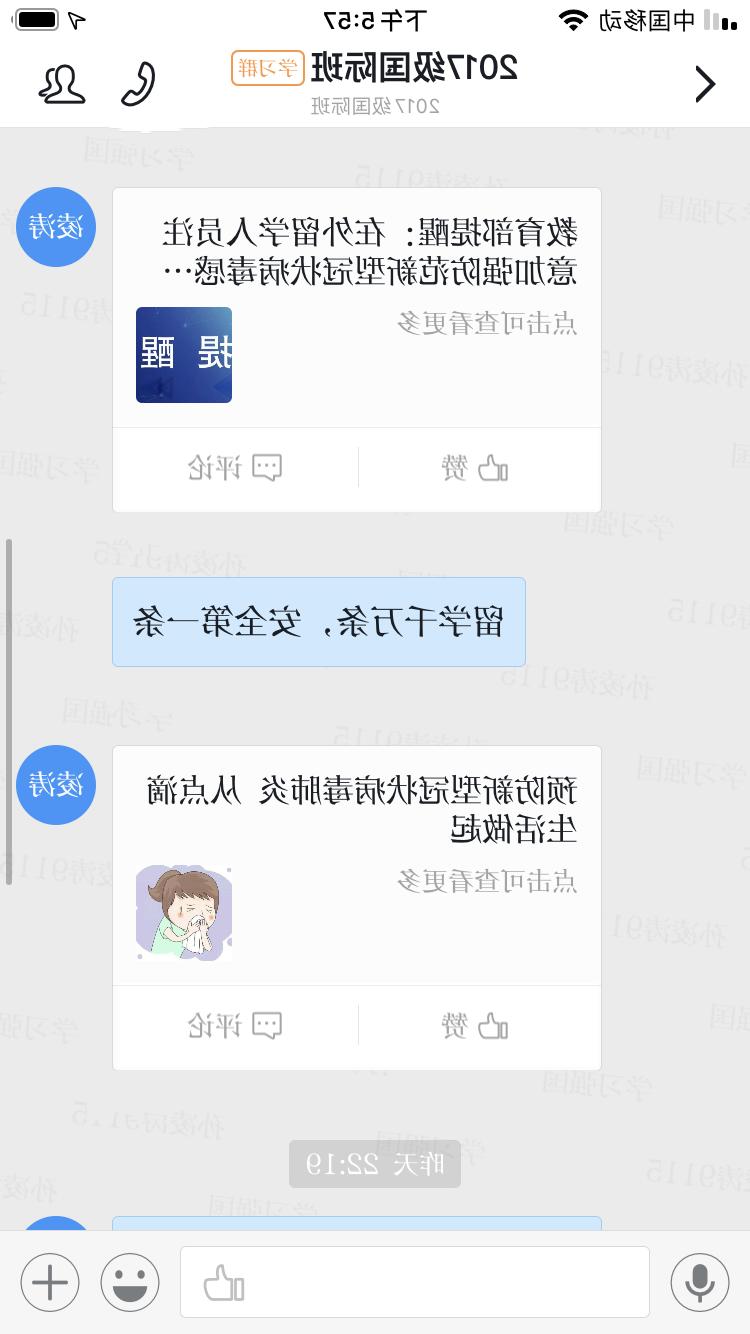This screenshot has width=750, height=1334.
Task: View sender avatar beside 教育部提醒 card
Action: click(56, 227)
